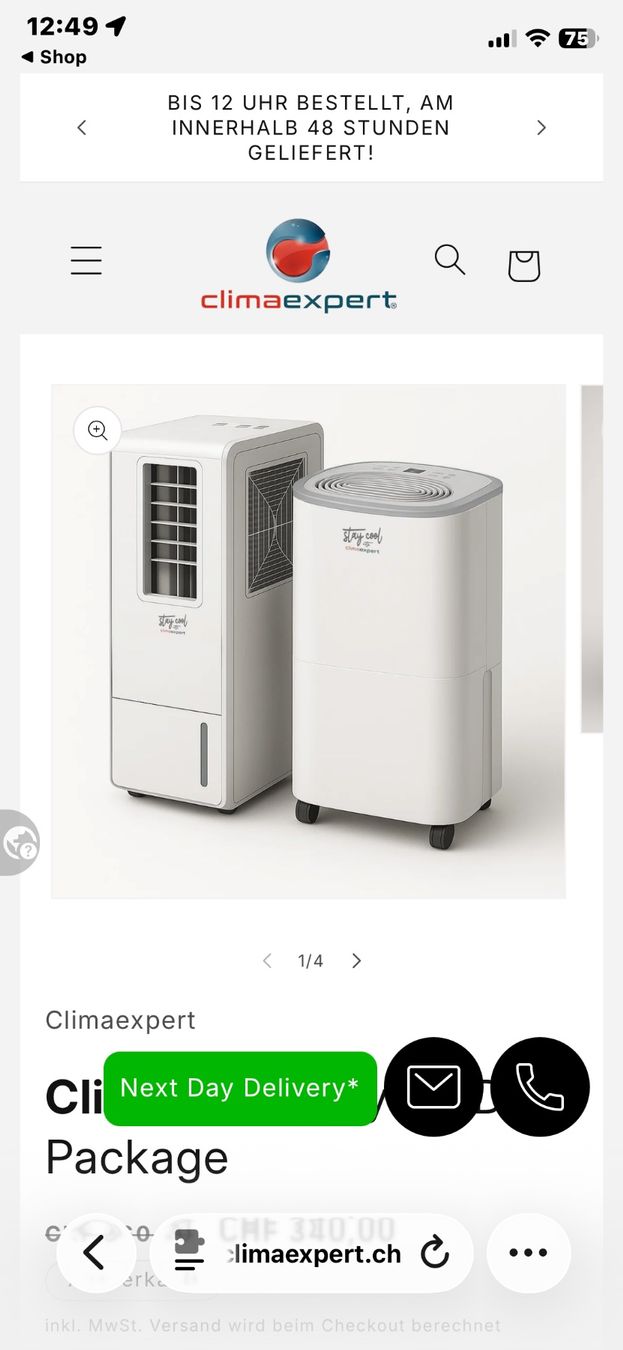Show previous announcement in banner
623x1350 pixels.
[82, 128]
